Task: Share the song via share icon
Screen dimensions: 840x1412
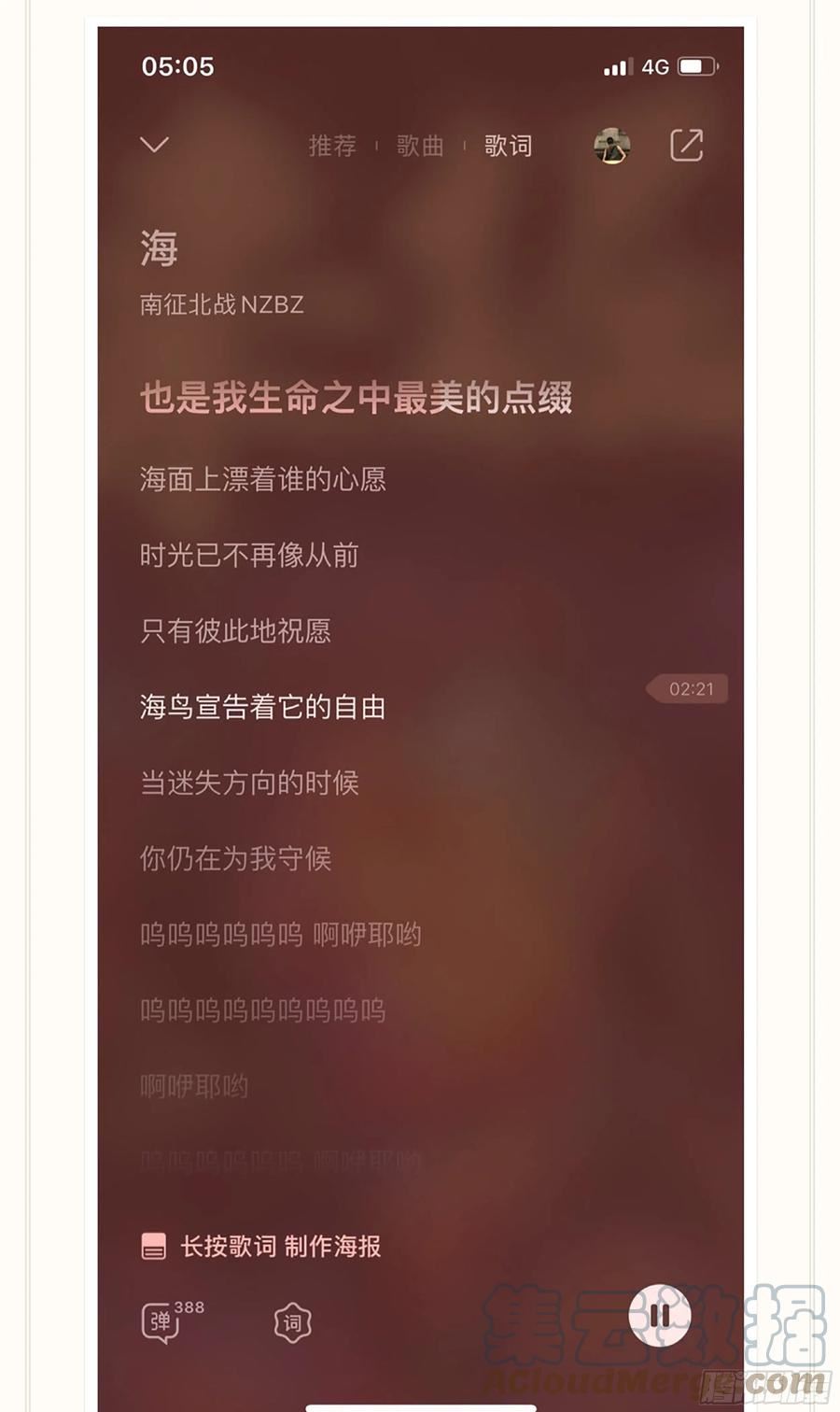Action: click(x=687, y=145)
